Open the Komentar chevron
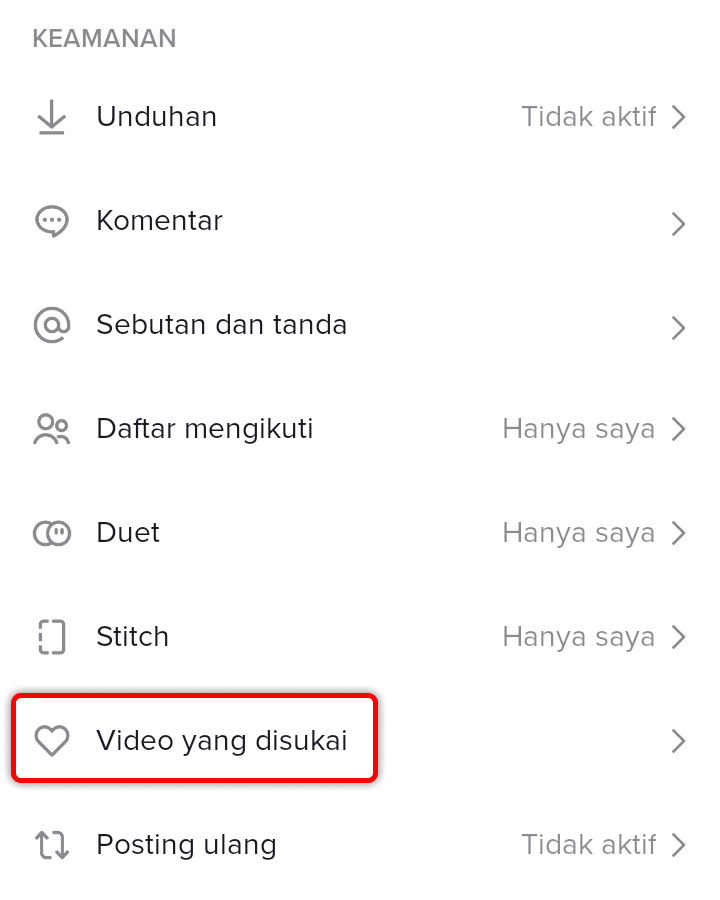Viewport: 720px width, 900px height. pyautogui.click(x=679, y=224)
